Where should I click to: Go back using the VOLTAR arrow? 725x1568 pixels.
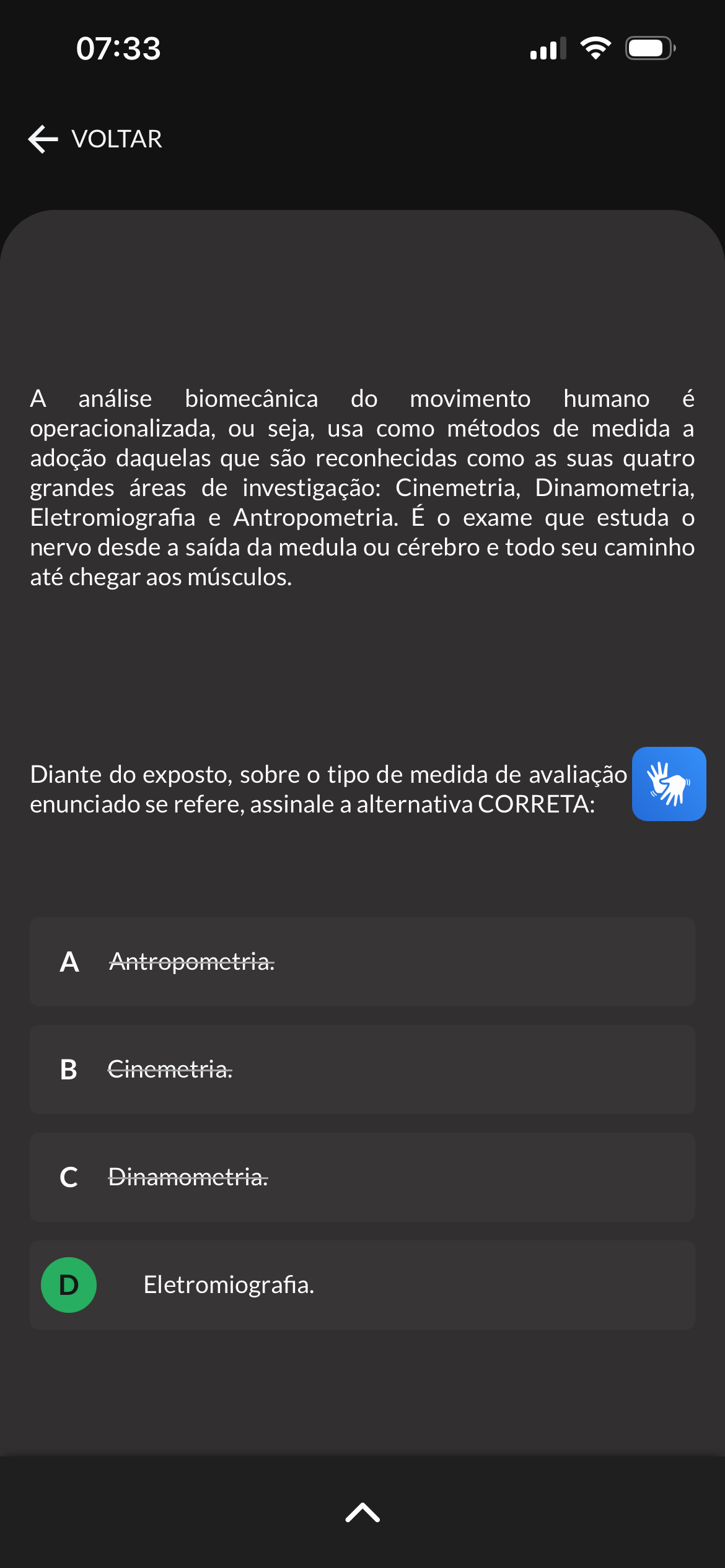point(95,139)
